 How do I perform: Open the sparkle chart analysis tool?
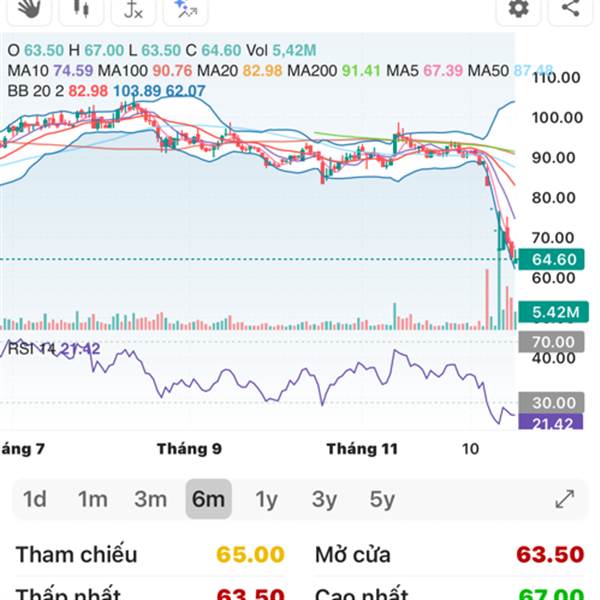tap(185, 9)
